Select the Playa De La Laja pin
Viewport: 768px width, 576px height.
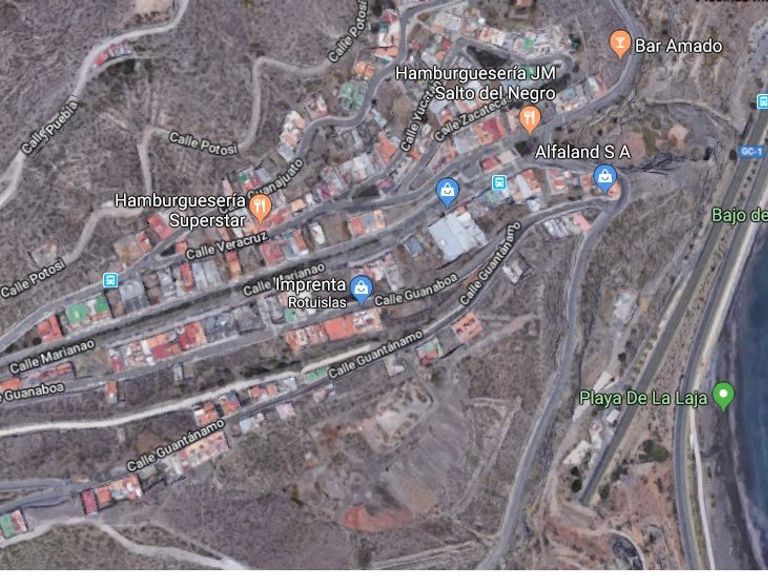723,395
